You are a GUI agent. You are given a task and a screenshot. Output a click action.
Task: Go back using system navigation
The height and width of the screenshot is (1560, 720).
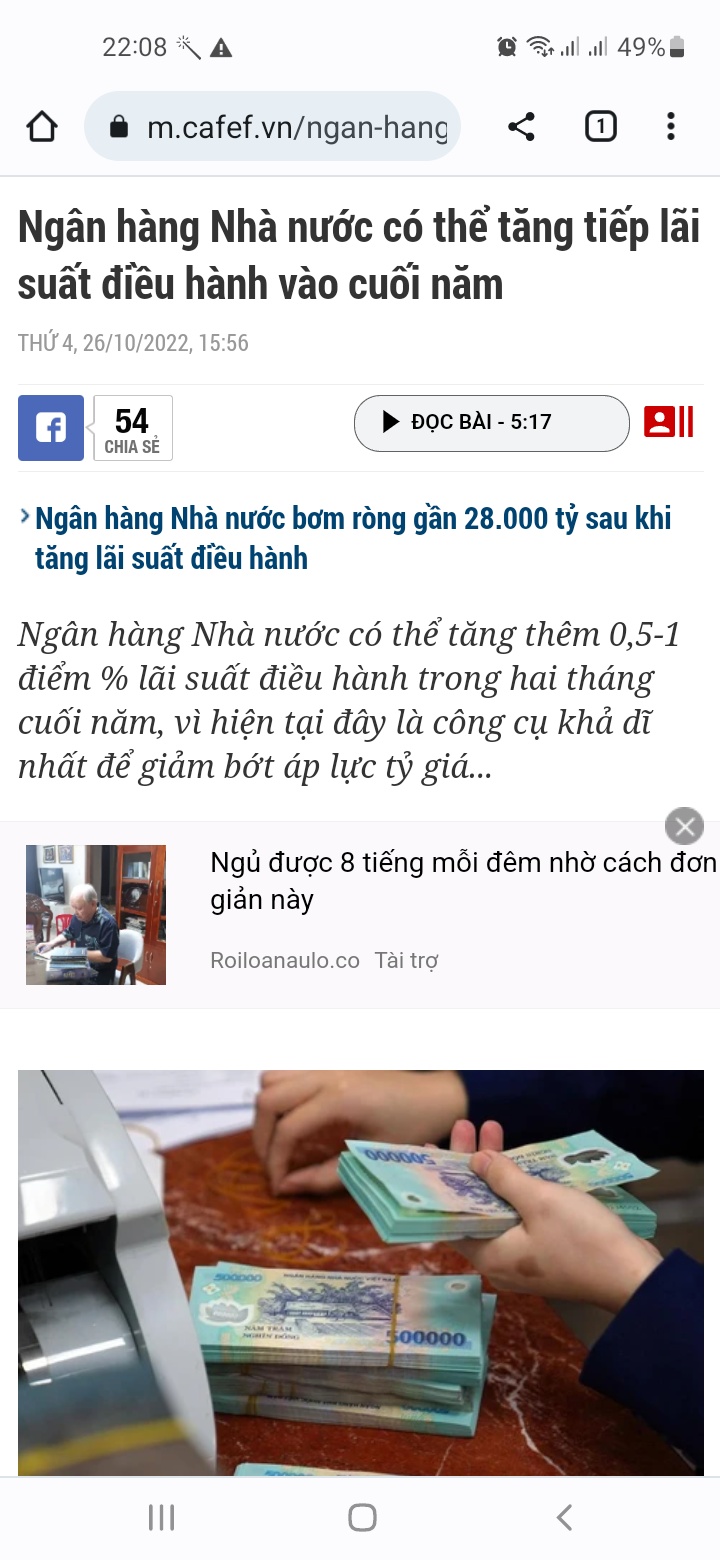point(564,1517)
